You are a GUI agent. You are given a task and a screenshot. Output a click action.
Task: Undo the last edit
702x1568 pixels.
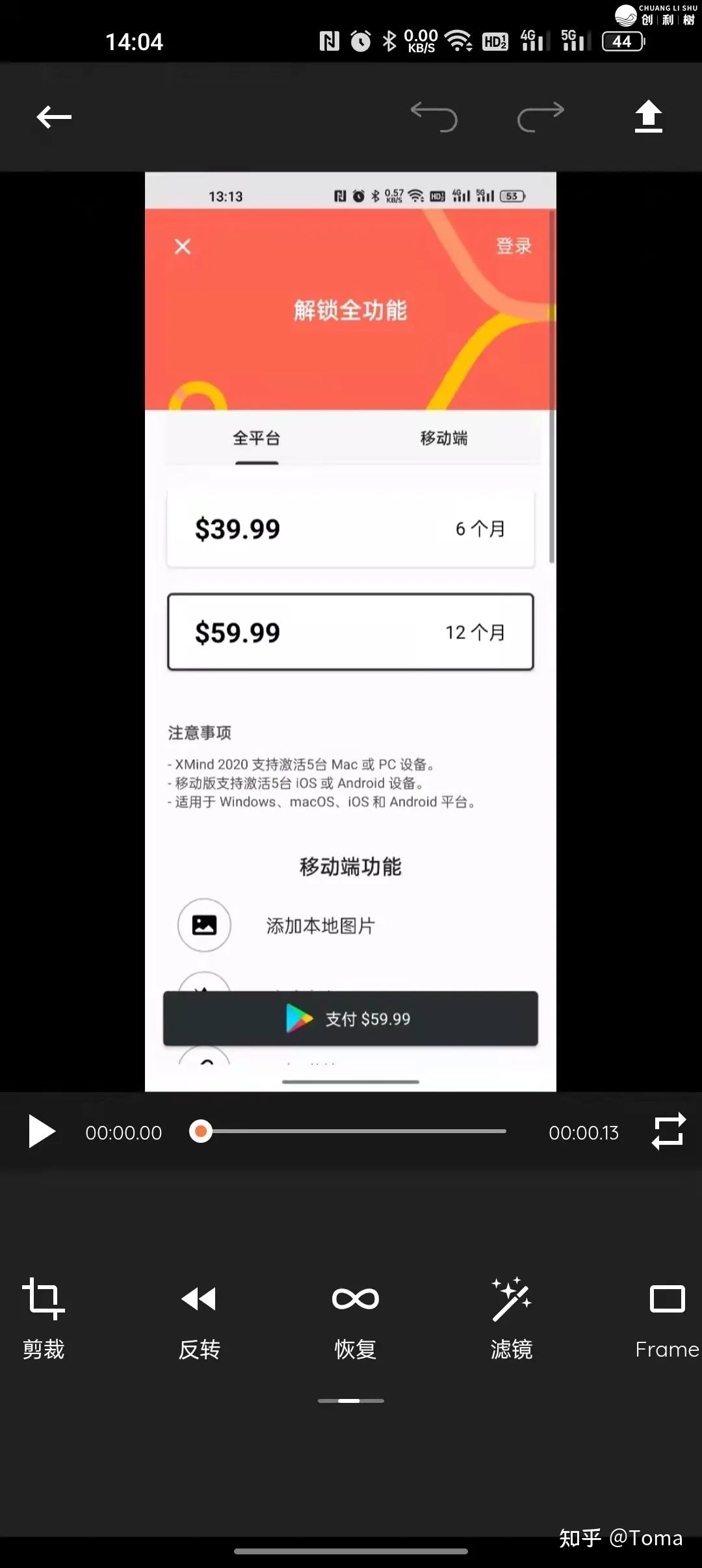[x=434, y=117]
